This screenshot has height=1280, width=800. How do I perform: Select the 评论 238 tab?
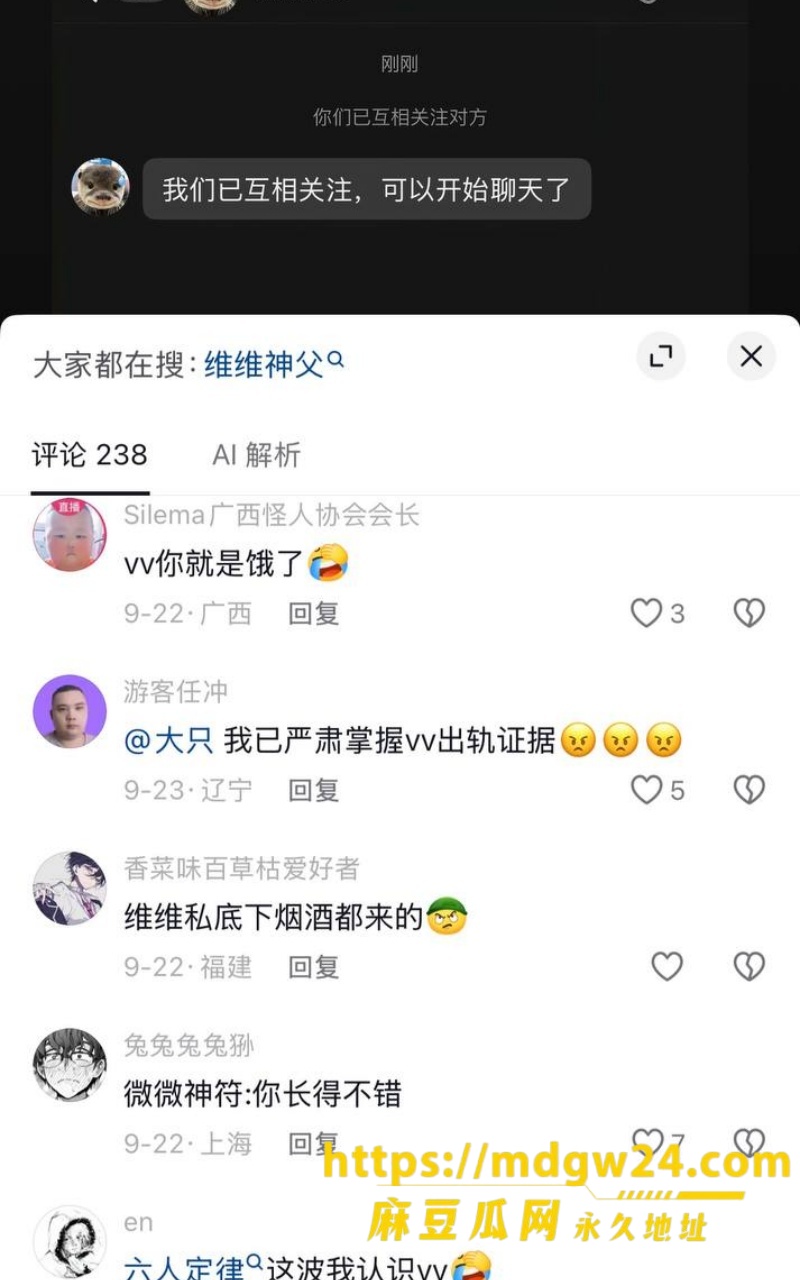(90, 455)
